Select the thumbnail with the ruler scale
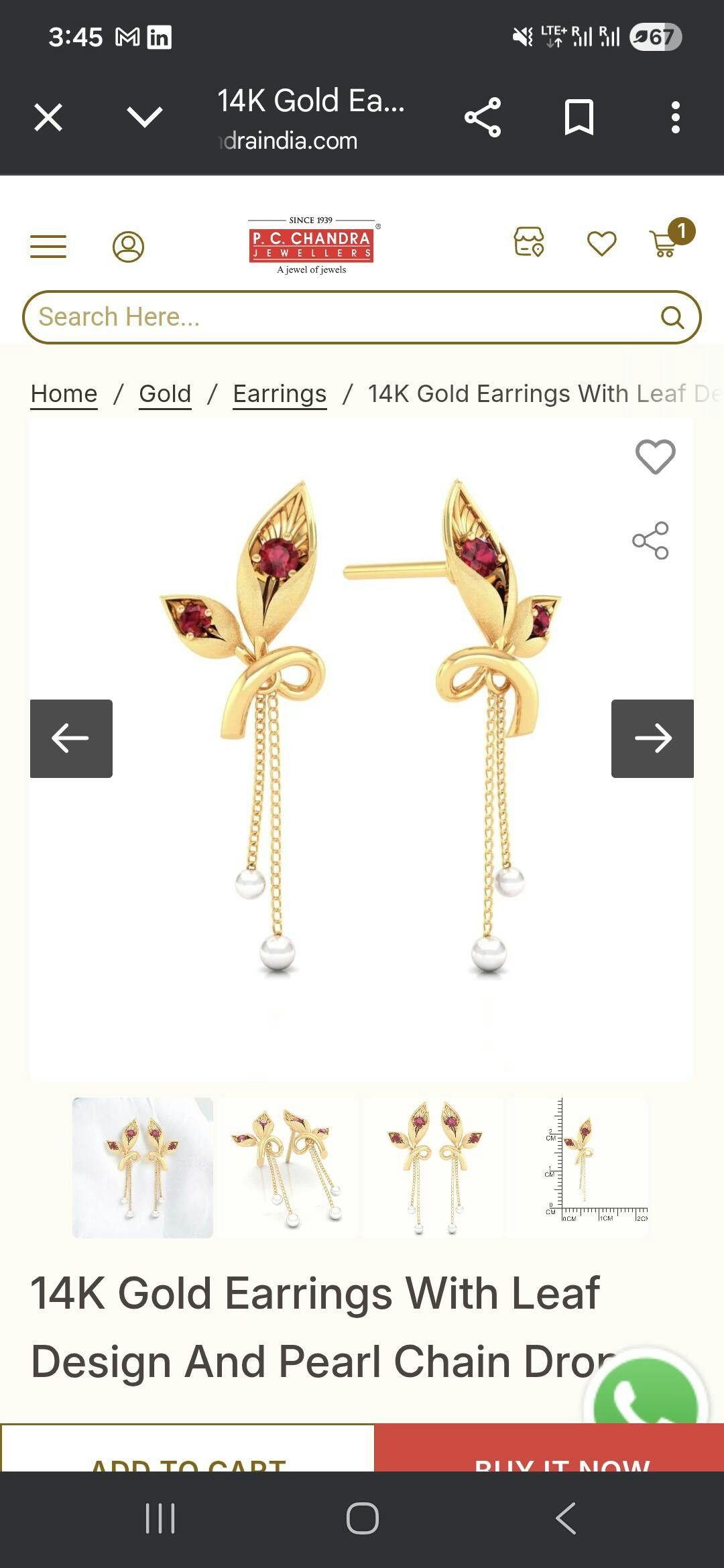The width and height of the screenshot is (724, 1568). click(x=582, y=1167)
